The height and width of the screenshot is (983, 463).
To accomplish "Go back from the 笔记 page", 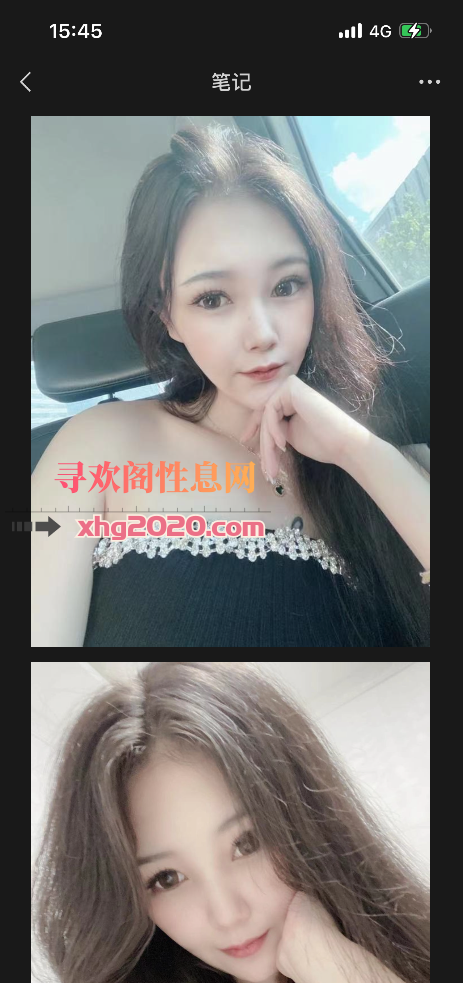I will click(25, 82).
